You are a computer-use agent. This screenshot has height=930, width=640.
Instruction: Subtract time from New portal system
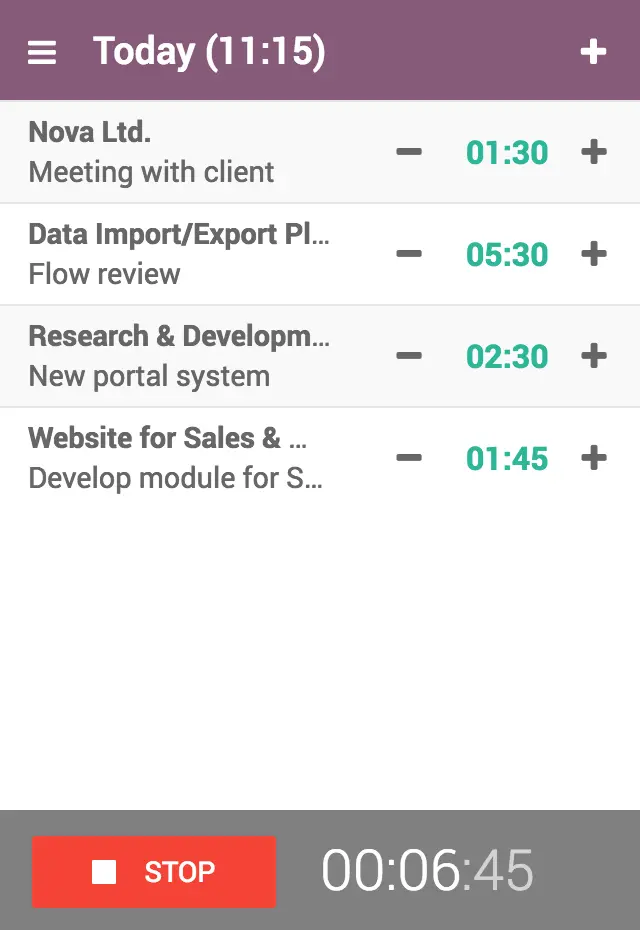coord(409,356)
